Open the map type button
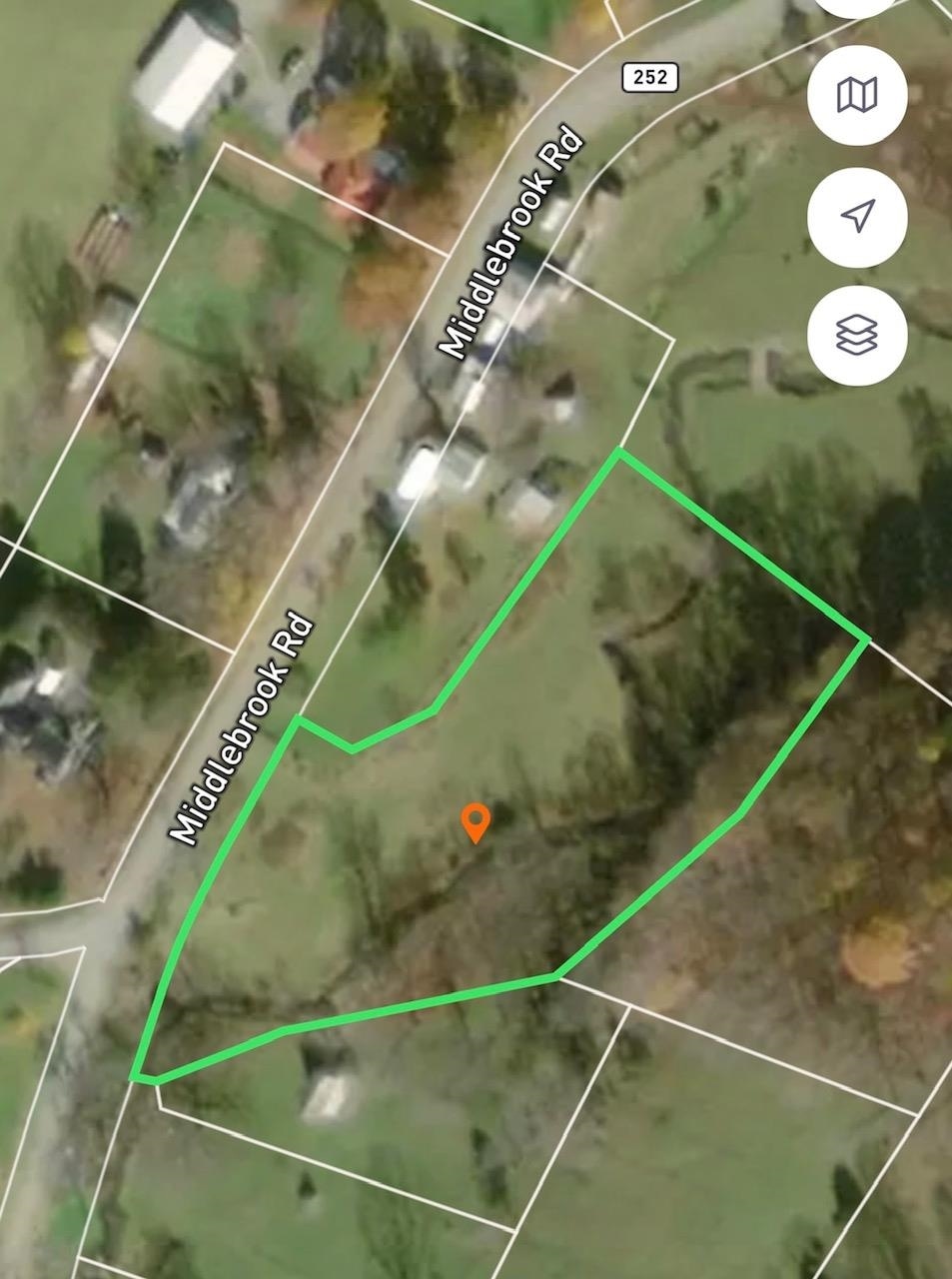 (x=856, y=96)
